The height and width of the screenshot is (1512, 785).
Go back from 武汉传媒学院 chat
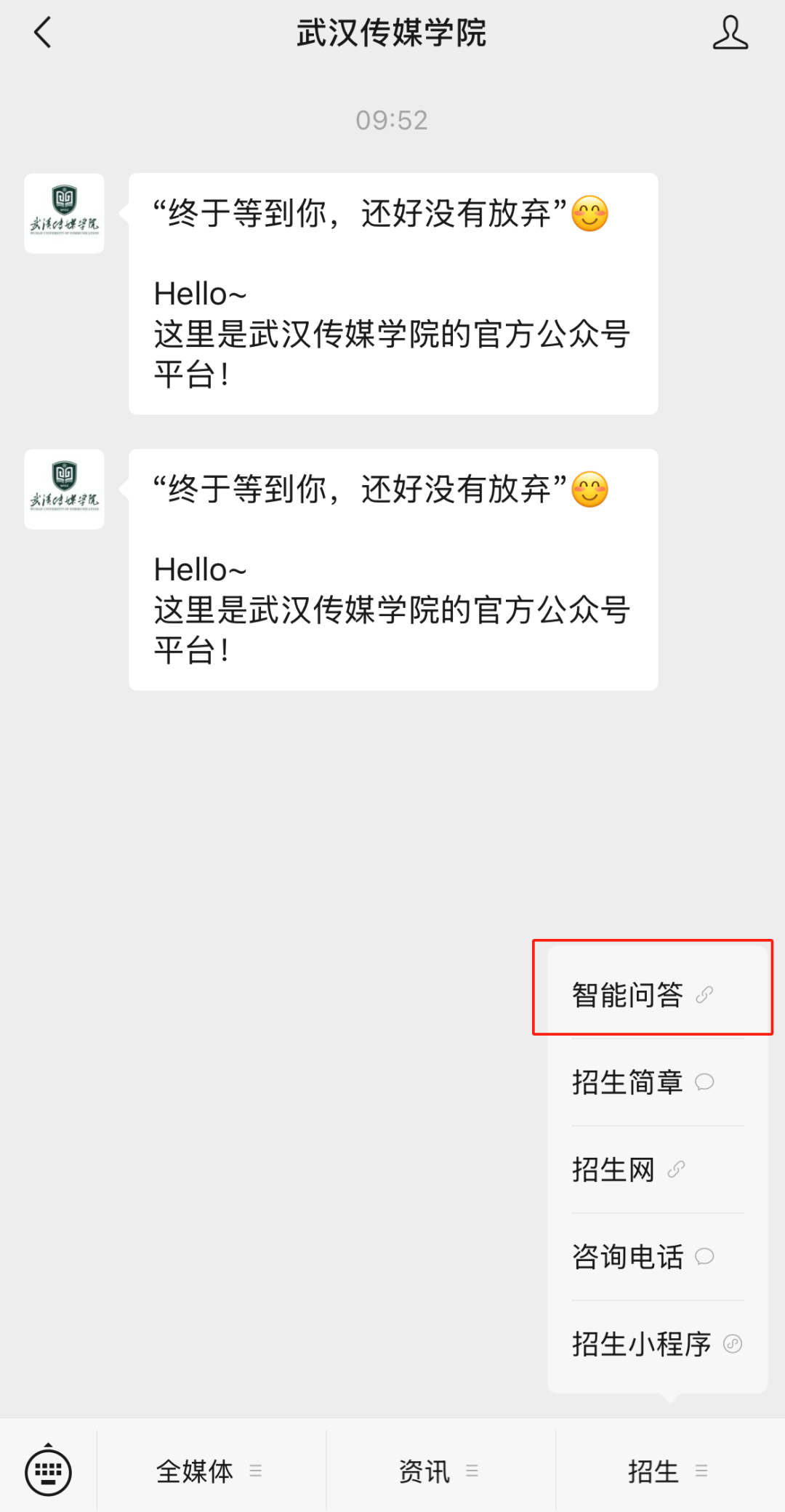coord(43,33)
